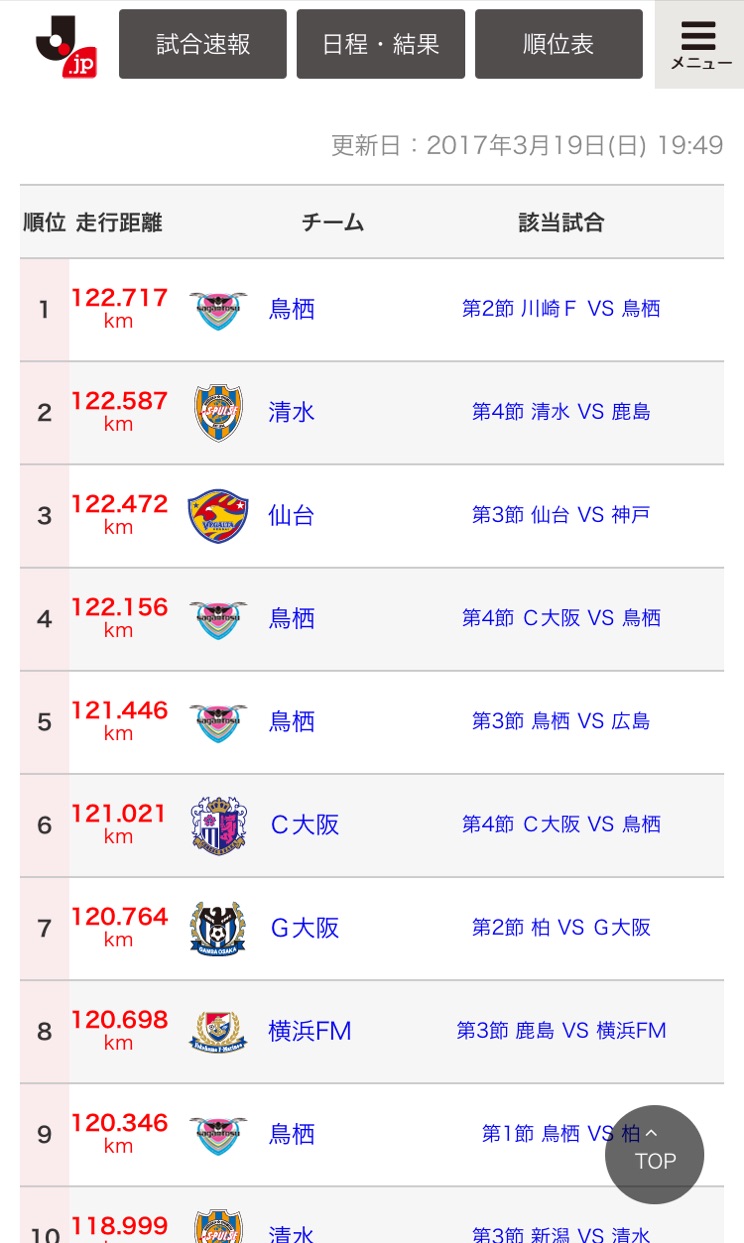Image resolution: width=744 pixels, height=1243 pixels.
Task: Open the G大阪 team link
Action: (x=305, y=927)
